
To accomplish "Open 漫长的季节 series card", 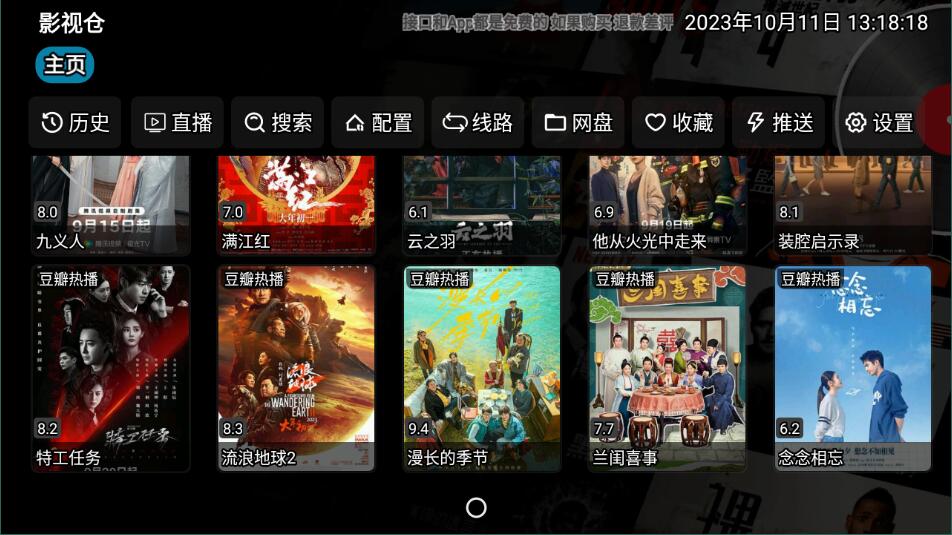I will click(x=482, y=368).
